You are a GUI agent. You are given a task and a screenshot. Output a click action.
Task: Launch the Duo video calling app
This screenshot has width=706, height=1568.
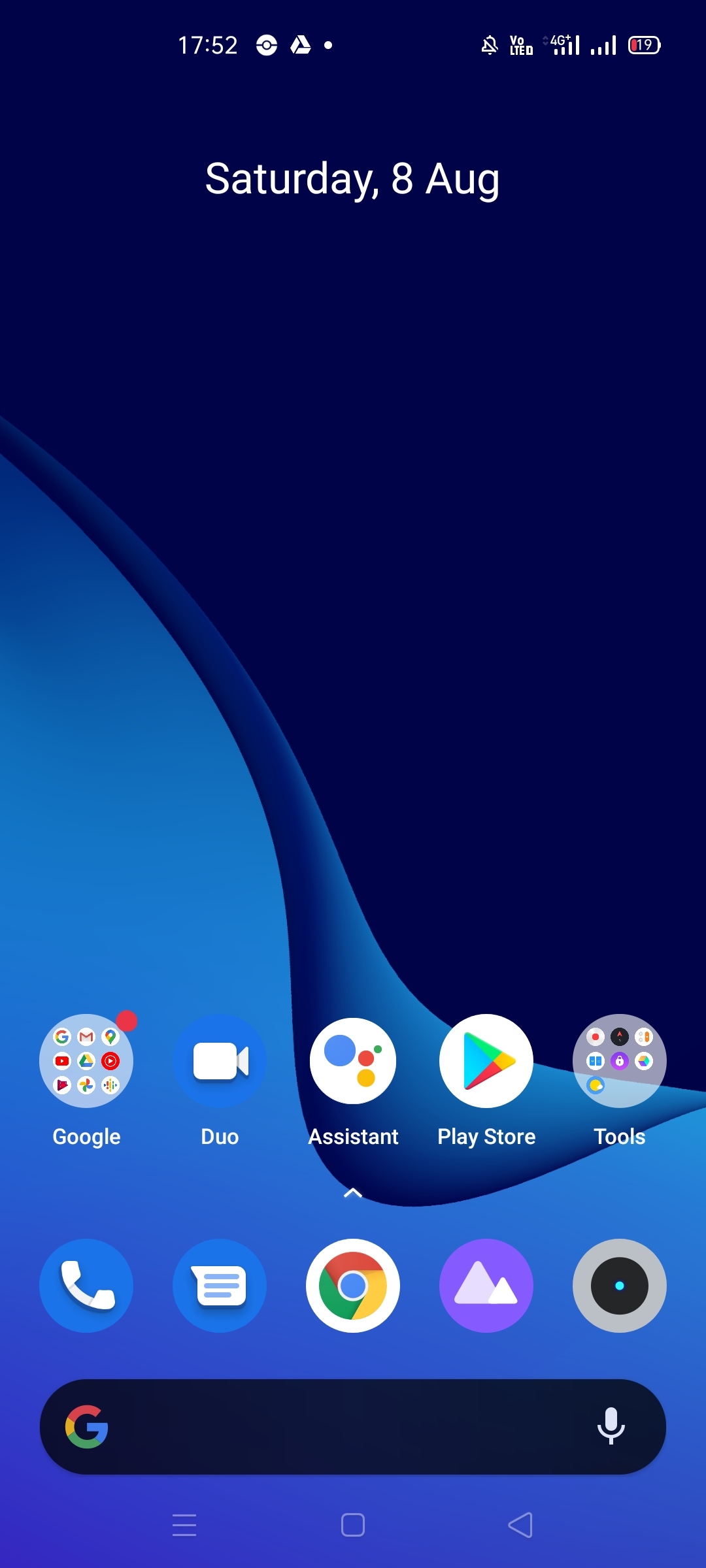point(220,1061)
